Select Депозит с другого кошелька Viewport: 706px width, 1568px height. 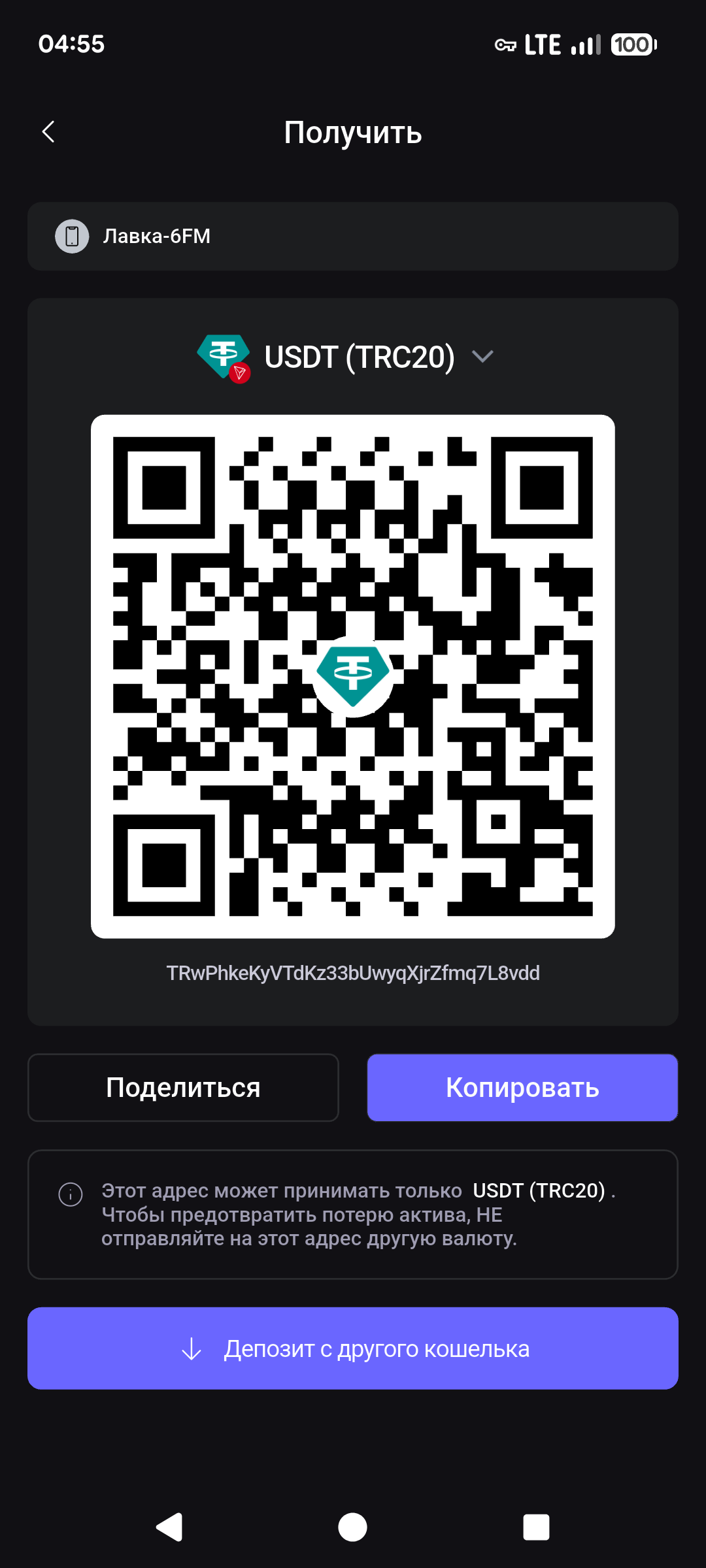pyautogui.click(x=352, y=1348)
